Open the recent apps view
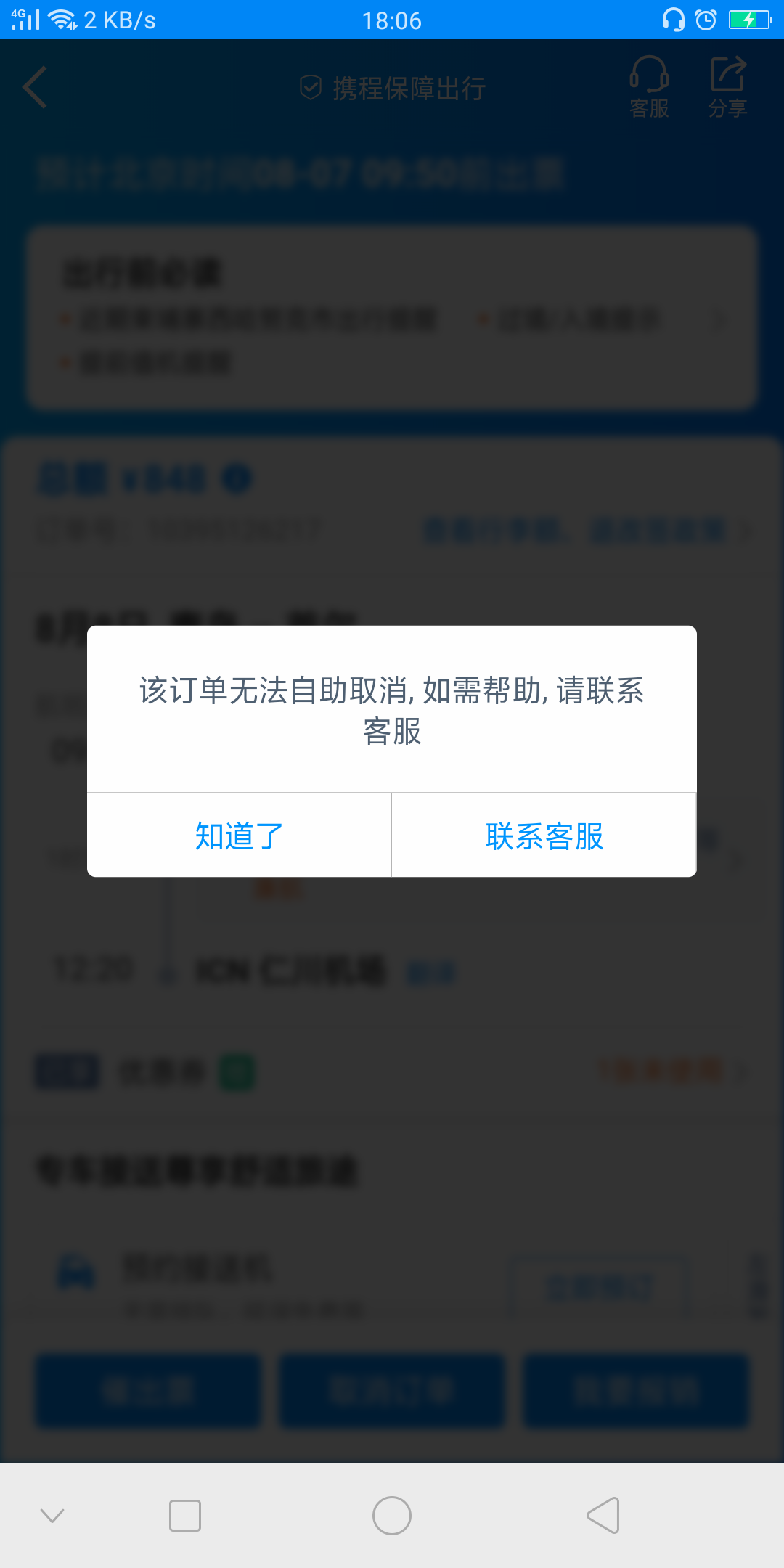Image resolution: width=784 pixels, height=1568 pixels. pyautogui.click(x=185, y=1515)
